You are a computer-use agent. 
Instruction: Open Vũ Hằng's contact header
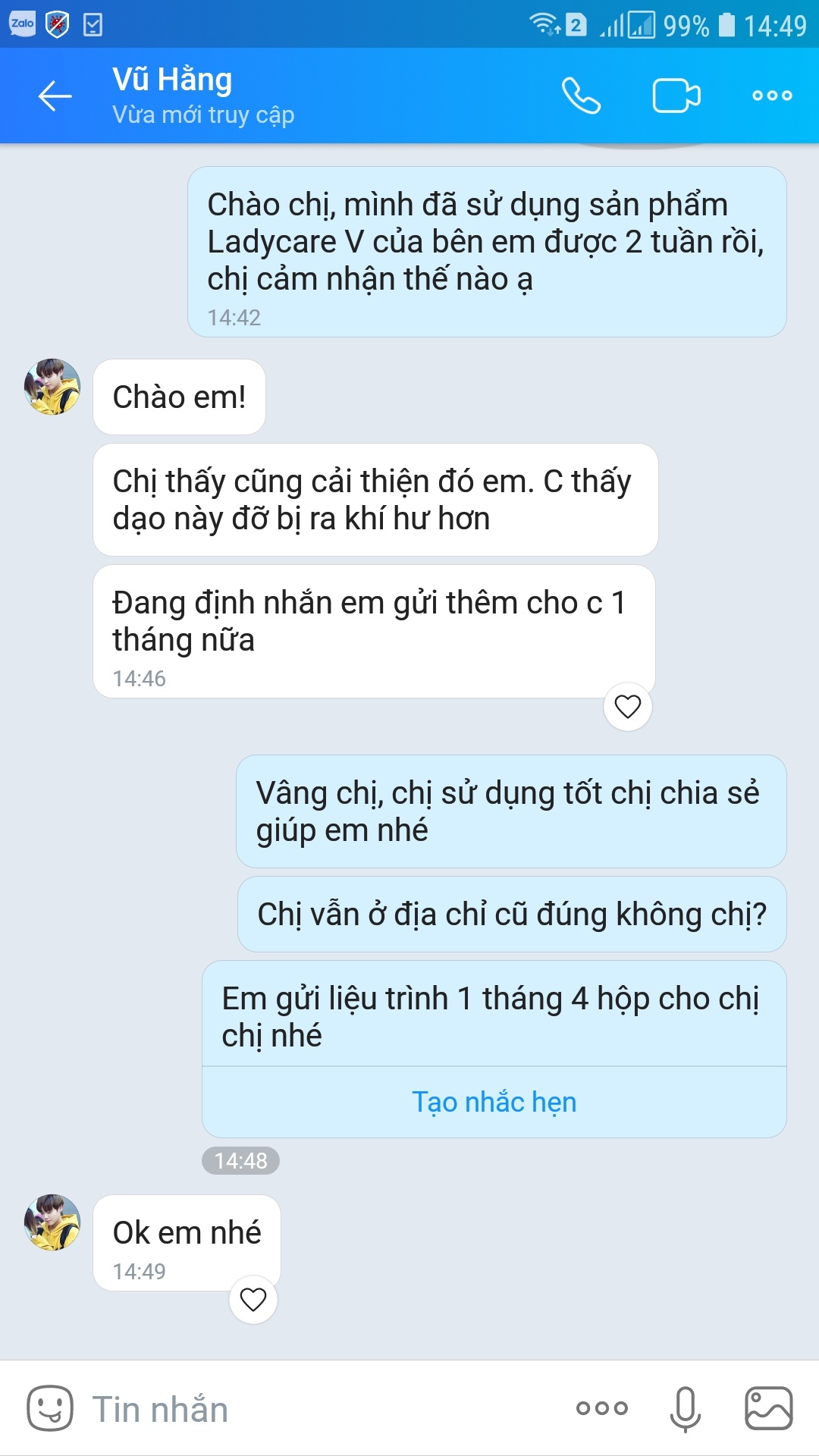click(203, 96)
